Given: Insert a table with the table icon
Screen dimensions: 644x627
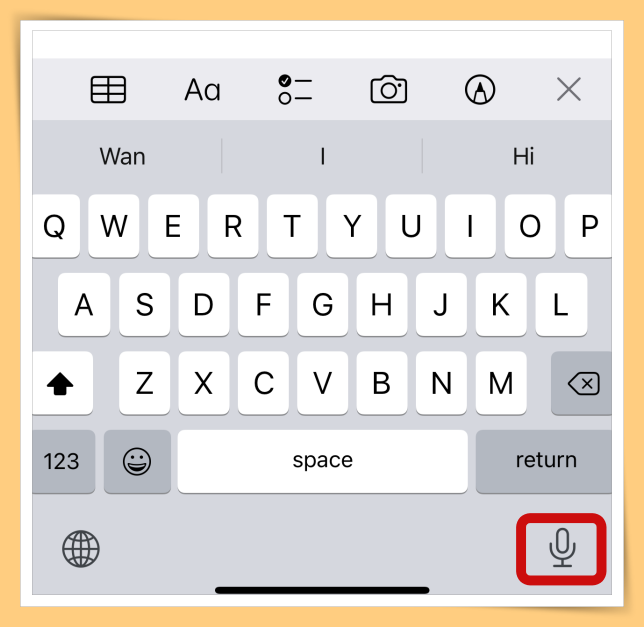Looking at the screenshot, I should pyautogui.click(x=108, y=90).
